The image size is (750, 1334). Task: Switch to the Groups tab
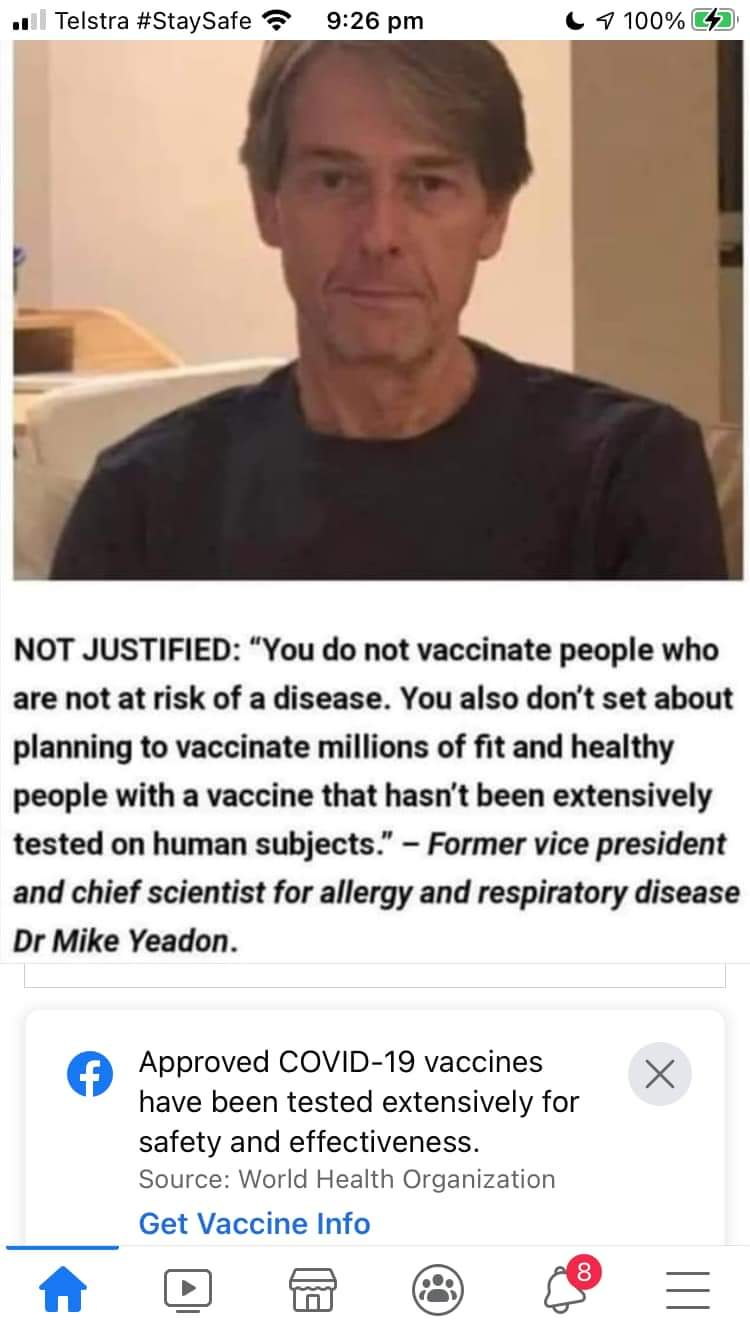click(438, 1289)
